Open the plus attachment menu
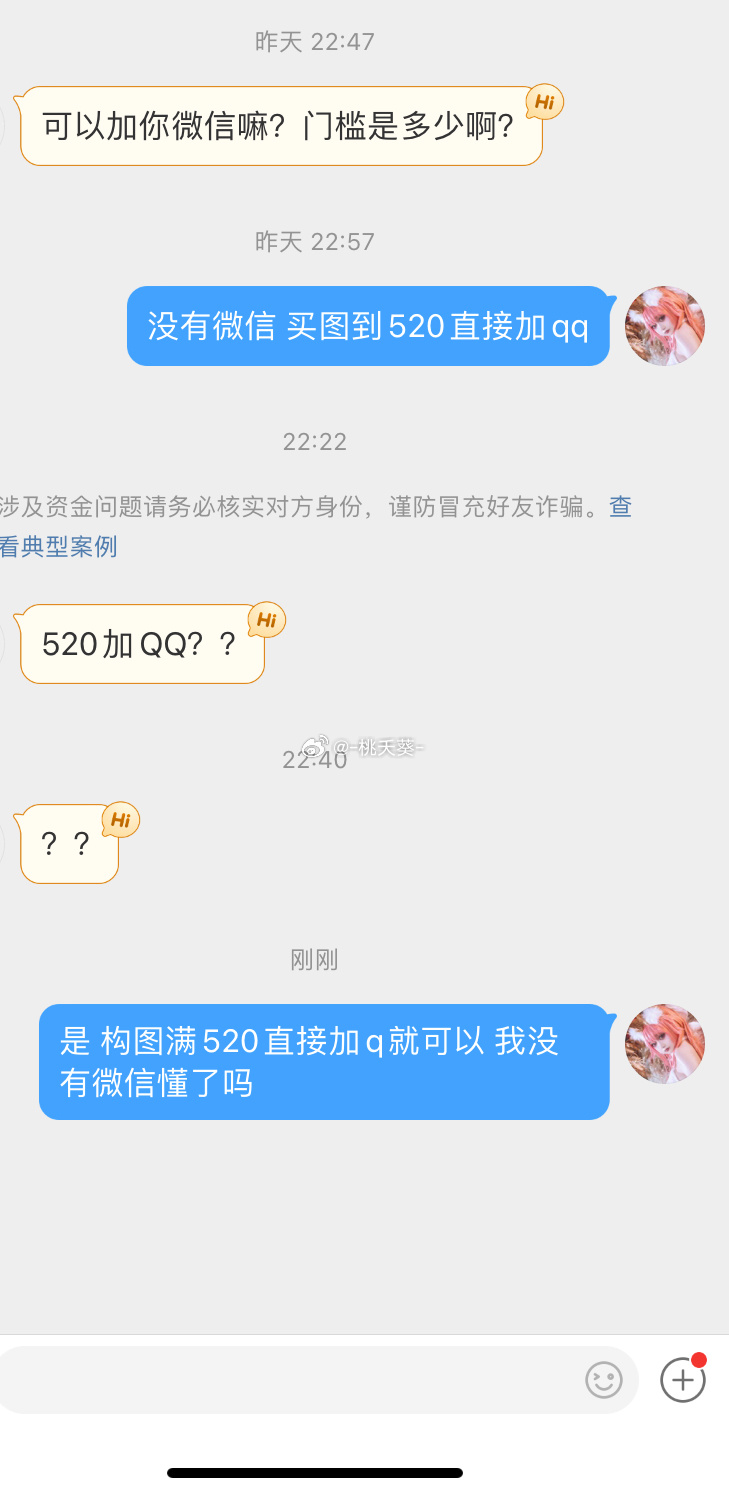The image size is (729, 1494). click(x=683, y=1380)
